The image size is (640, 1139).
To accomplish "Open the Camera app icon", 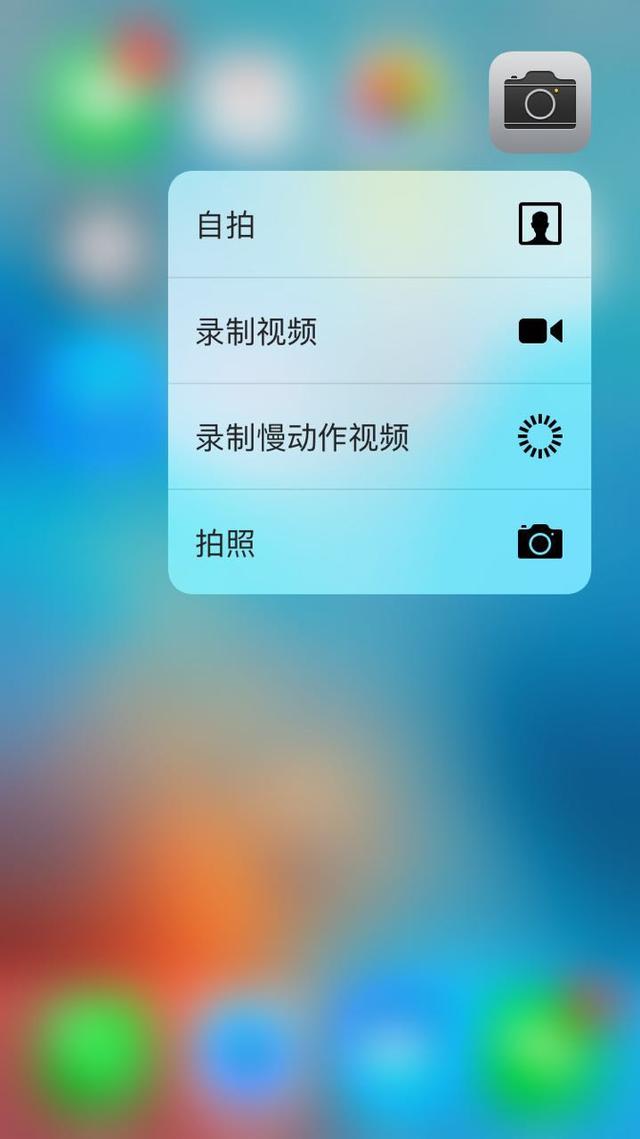I will pyautogui.click(x=540, y=101).
